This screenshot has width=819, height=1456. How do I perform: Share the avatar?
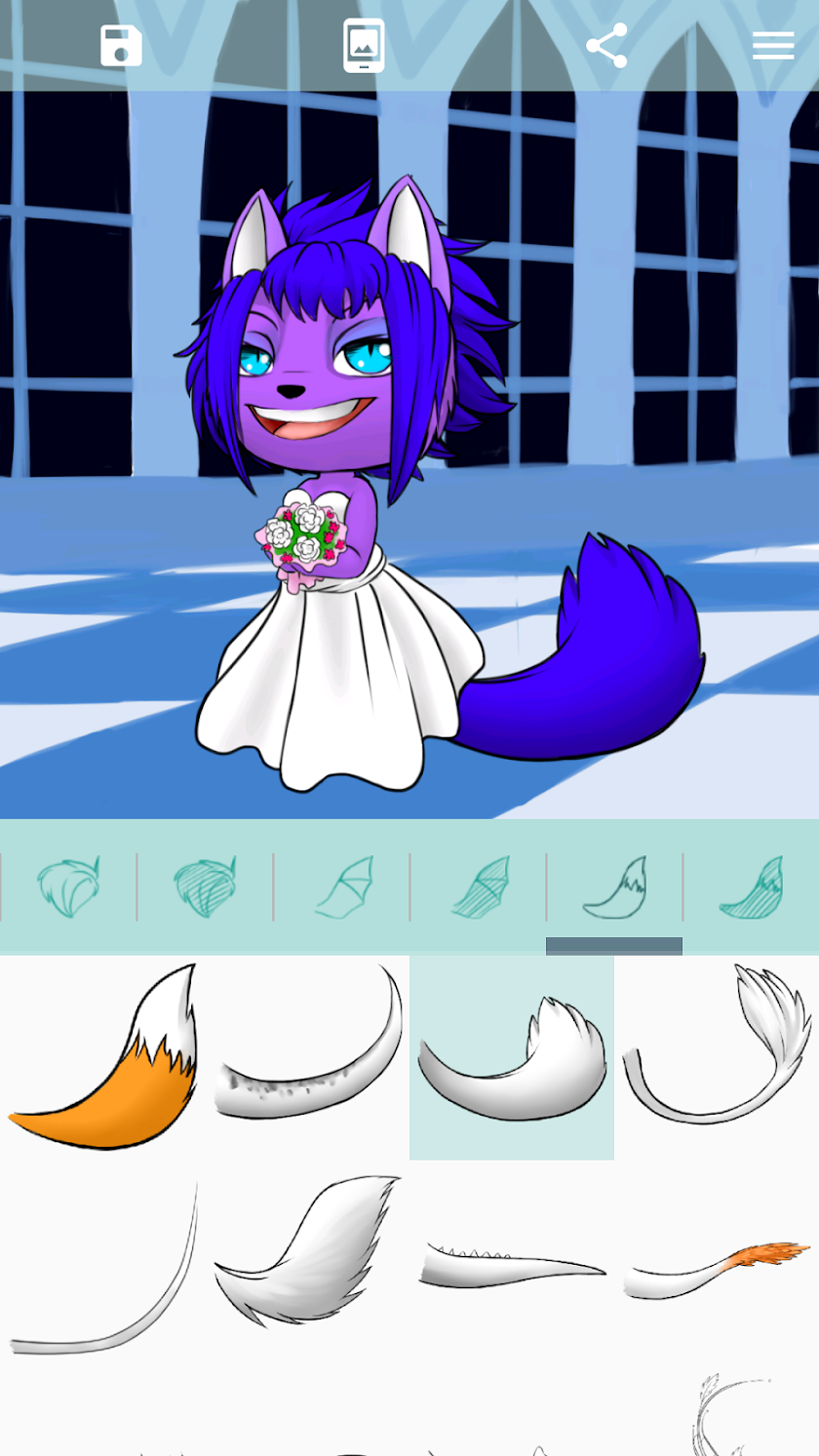coord(605,46)
